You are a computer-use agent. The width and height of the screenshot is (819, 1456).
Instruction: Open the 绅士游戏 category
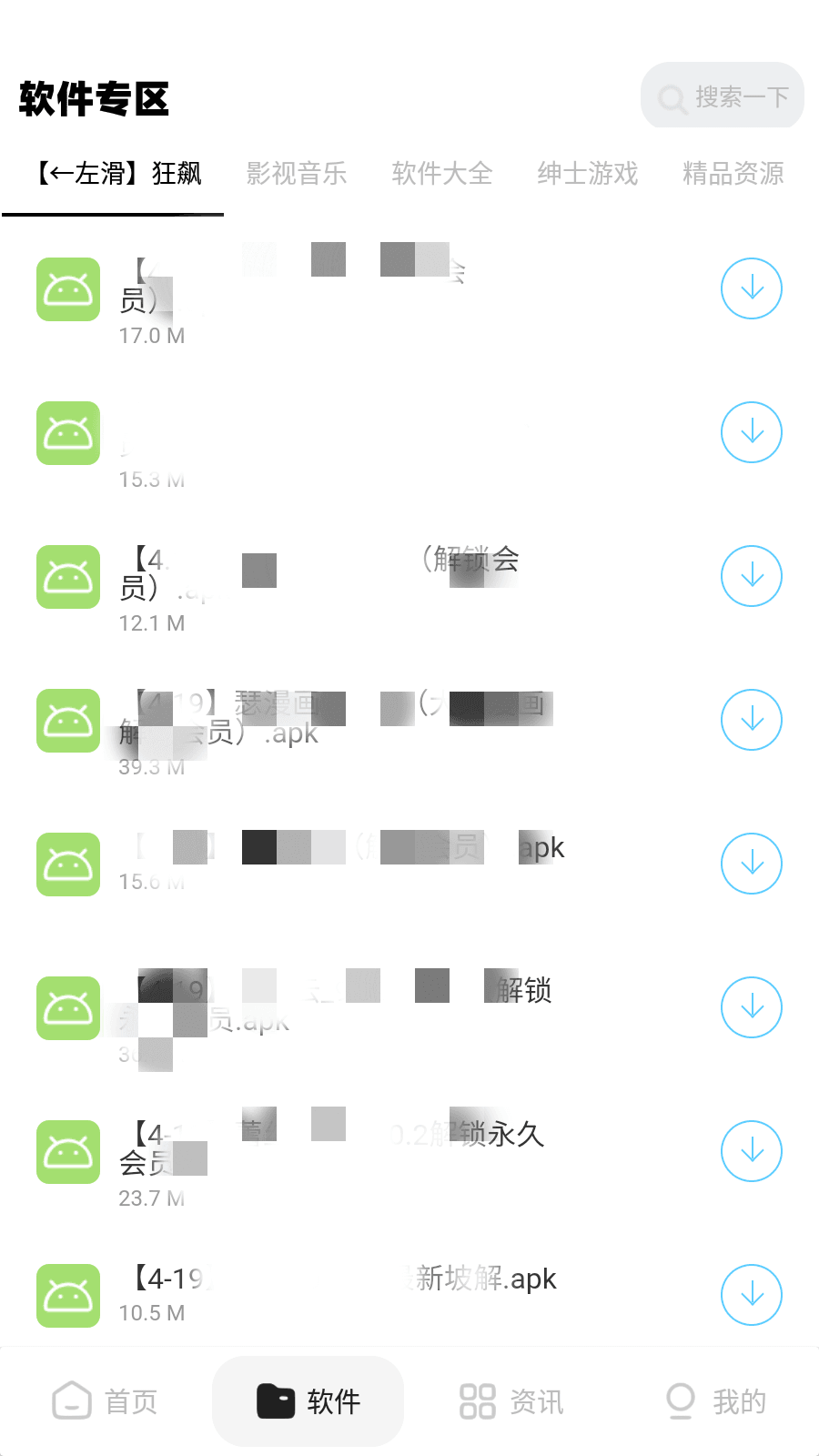pyautogui.click(x=586, y=174)
